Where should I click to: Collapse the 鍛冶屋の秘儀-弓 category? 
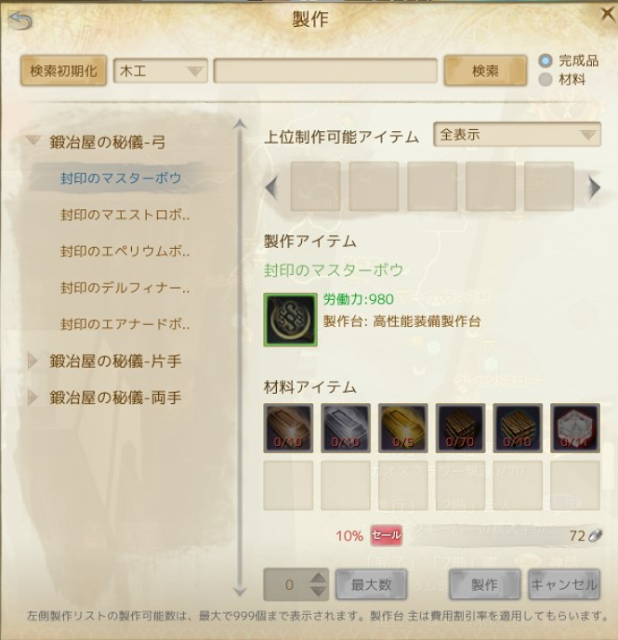(34, 142)
